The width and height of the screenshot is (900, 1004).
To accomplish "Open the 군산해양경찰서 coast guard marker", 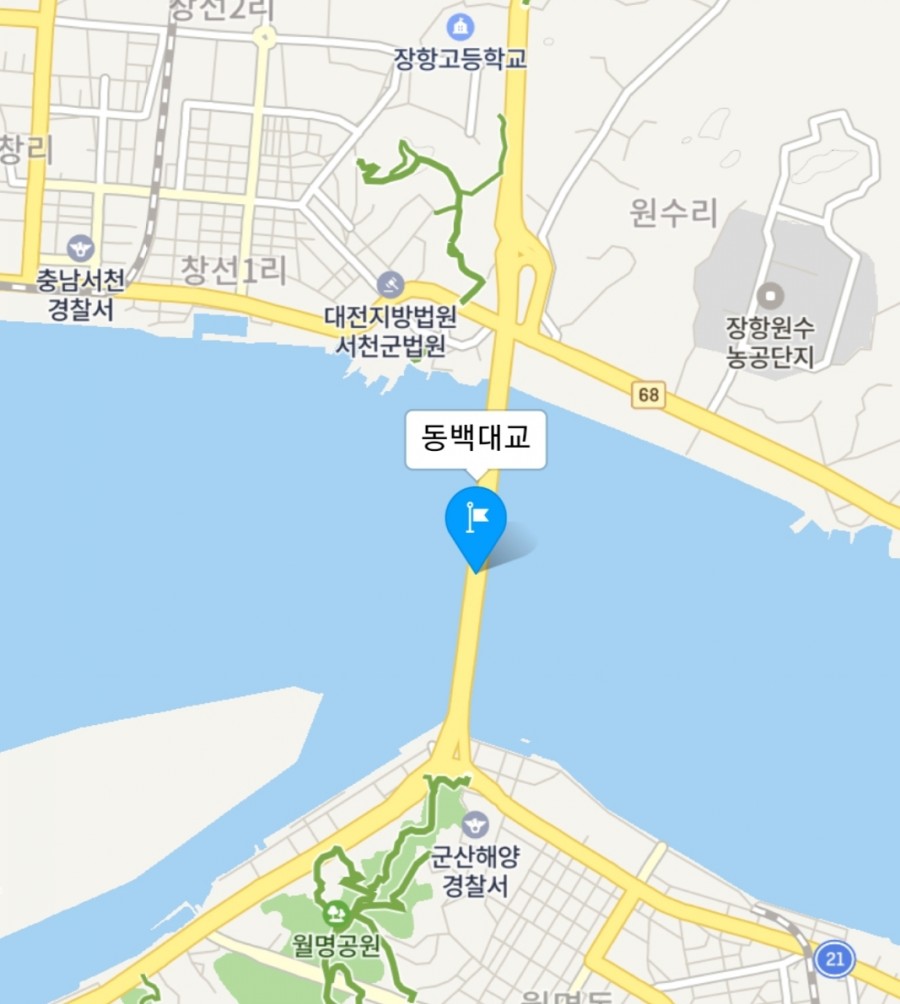I will click(475, 825).
